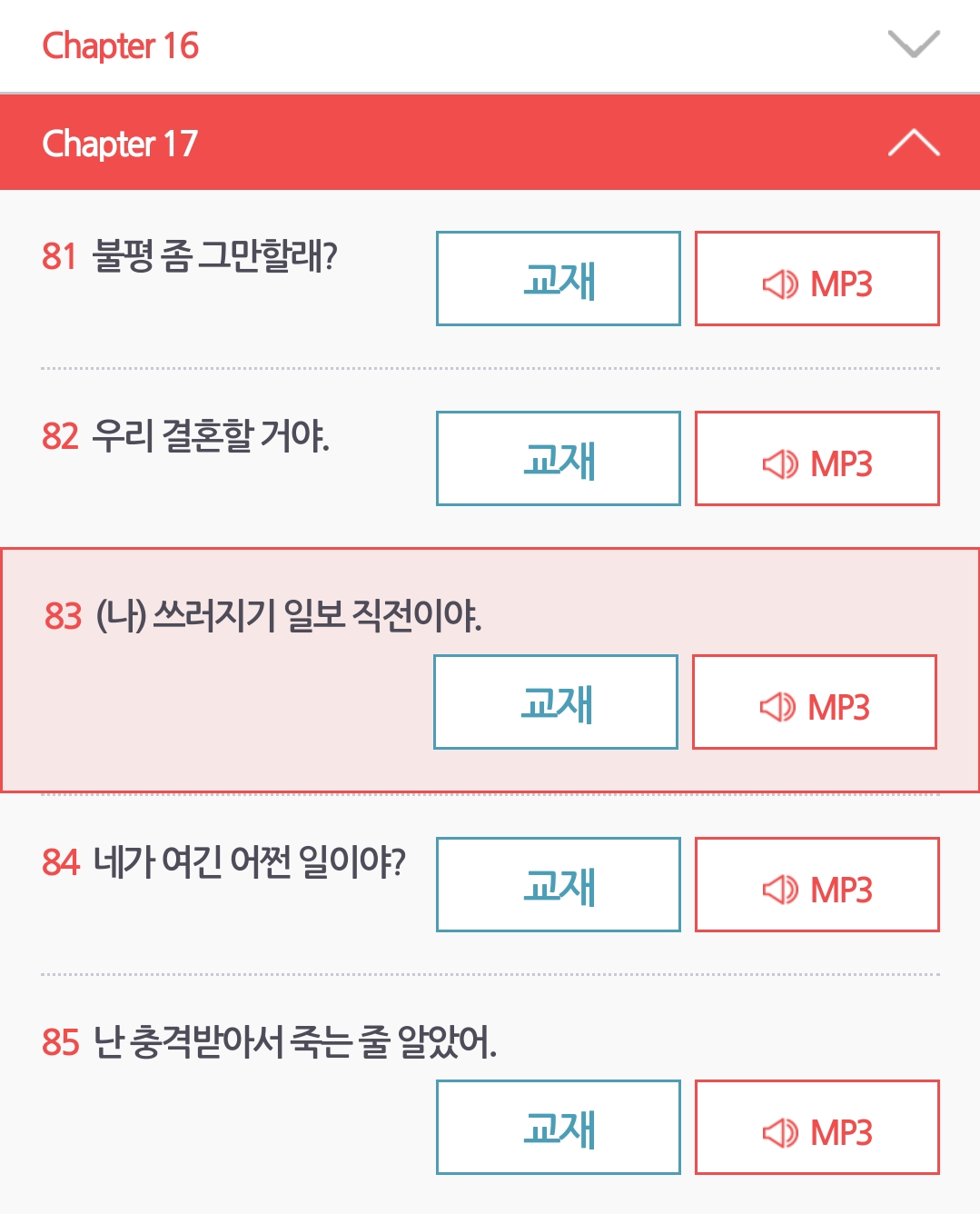
Task: Play MP3 for lesson 84
Action: pos(817,885)
